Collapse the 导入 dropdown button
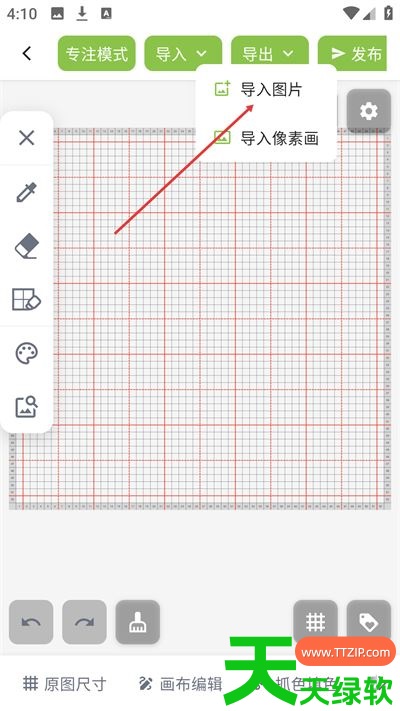 [183, 54]
